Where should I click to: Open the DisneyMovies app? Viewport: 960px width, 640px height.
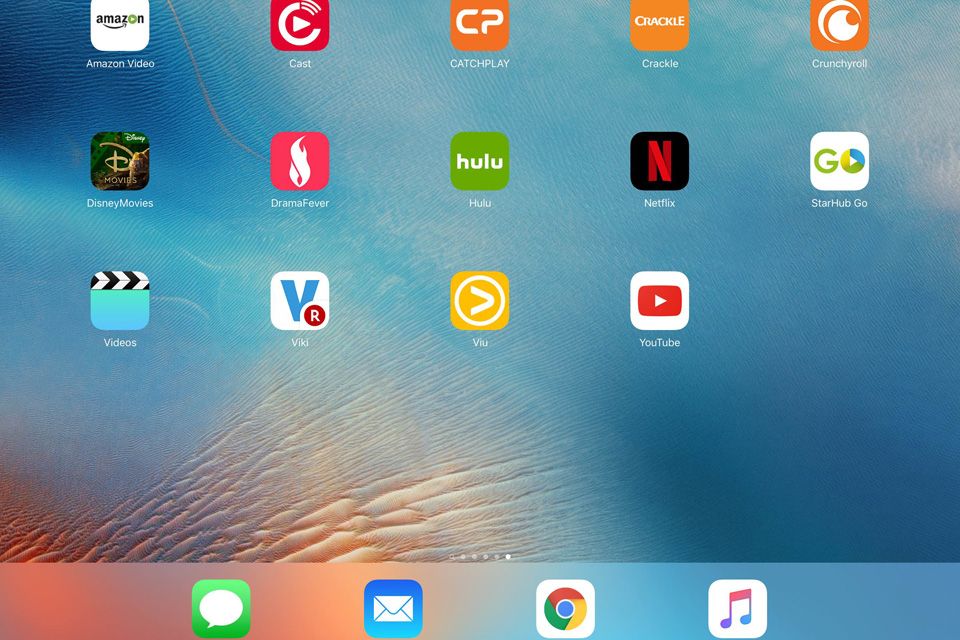tap(120, 161)
